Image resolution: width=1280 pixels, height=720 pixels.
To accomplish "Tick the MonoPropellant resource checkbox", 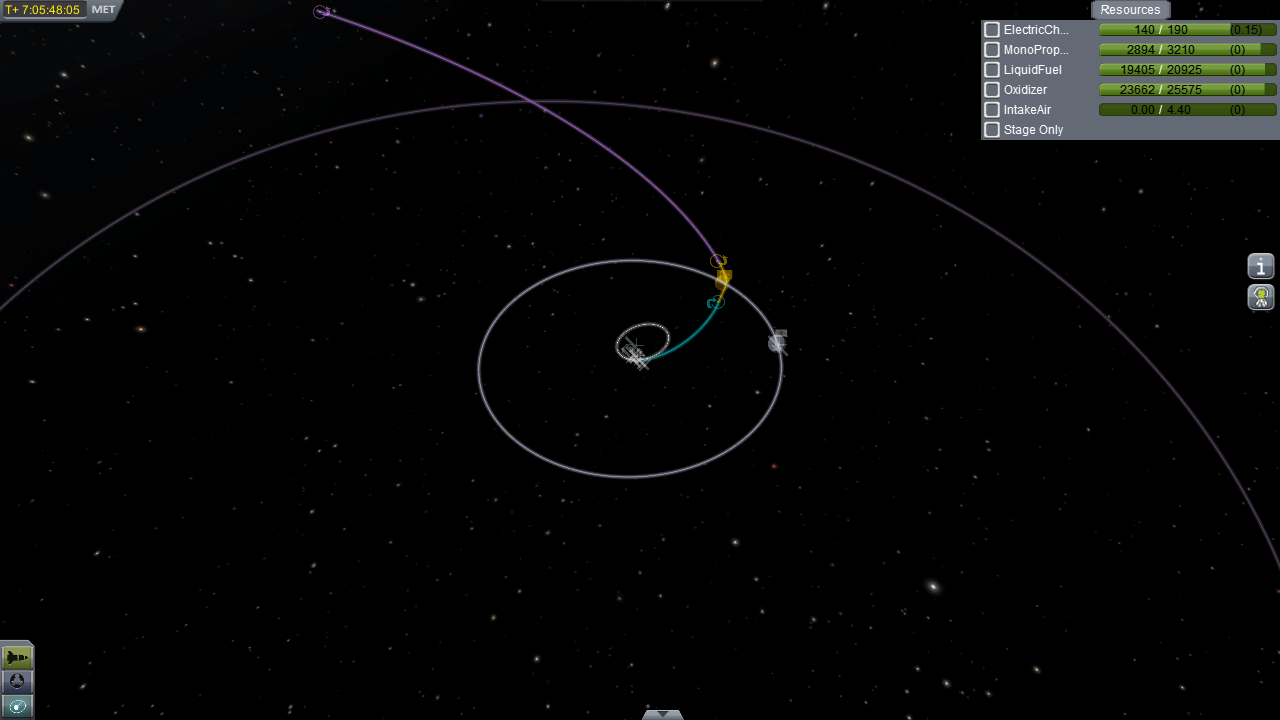I will click(992, 50).
